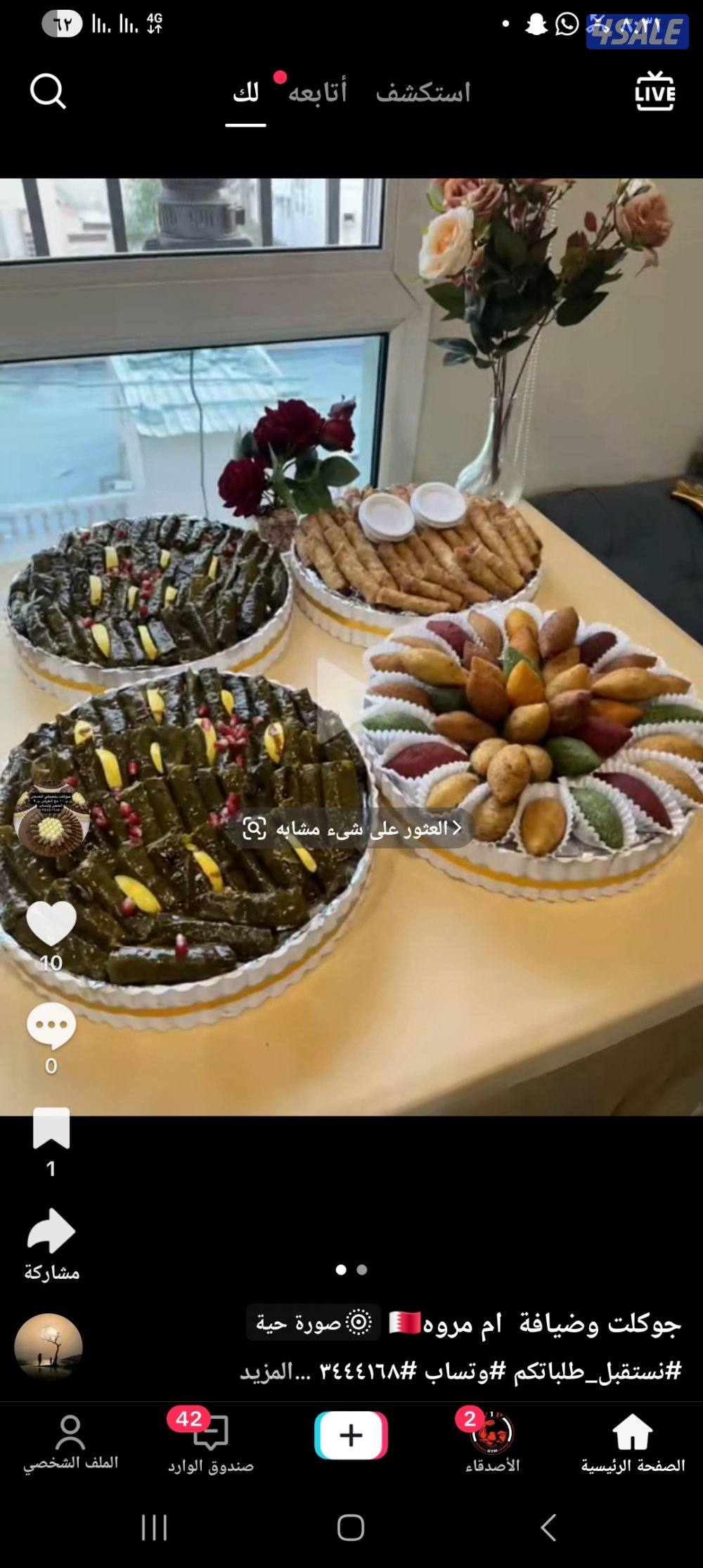Open the search magnifier
The height and width of the screenshot is (1568, 703).
pyautogui.click(x=48, y=92)
